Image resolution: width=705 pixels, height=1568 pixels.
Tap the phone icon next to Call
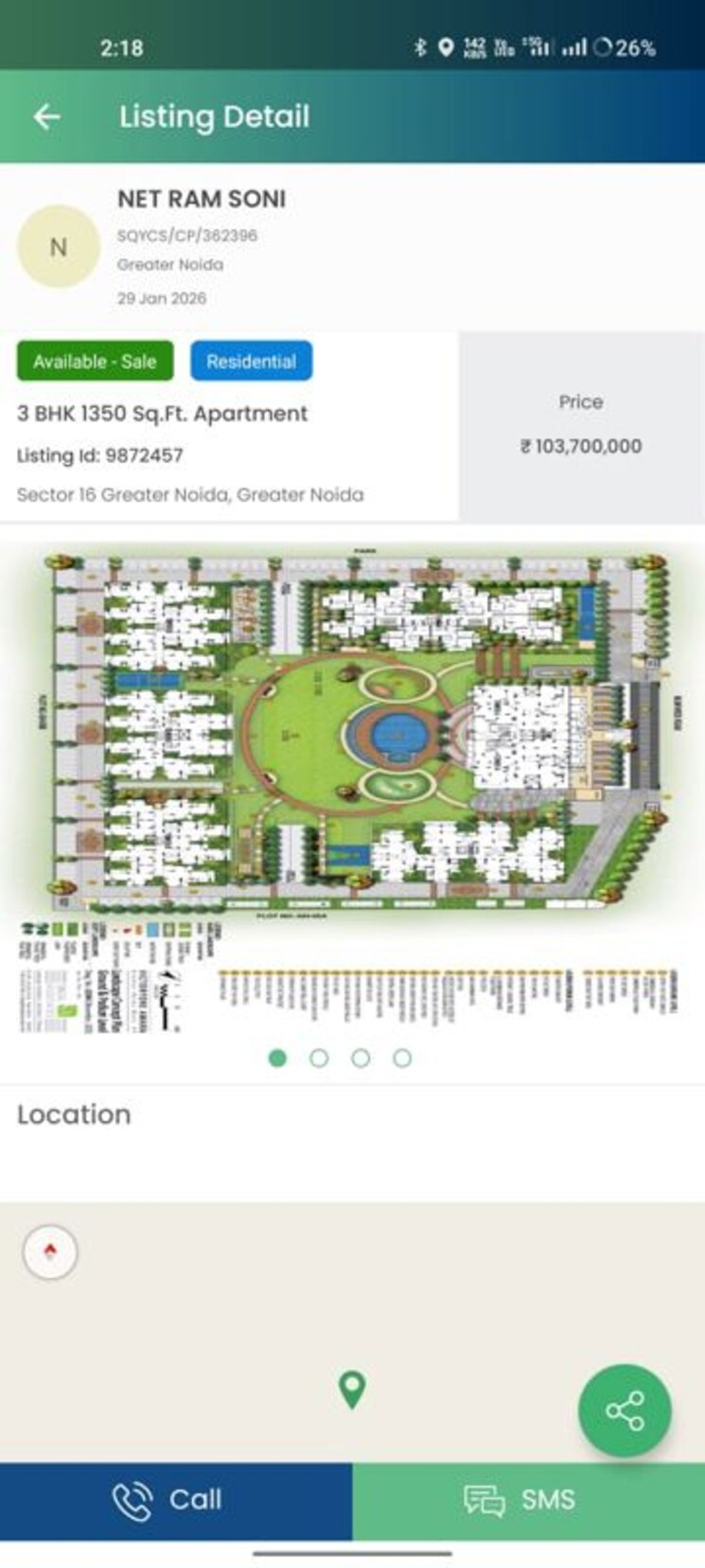click(133, 1499)
